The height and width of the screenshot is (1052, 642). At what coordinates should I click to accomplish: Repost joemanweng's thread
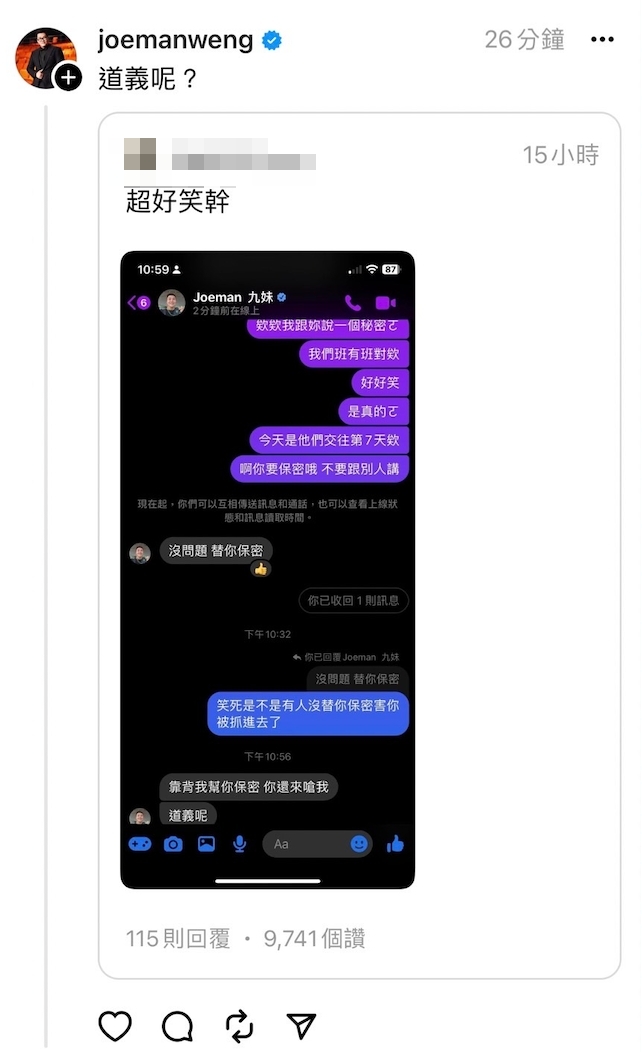click(239, 1025)
